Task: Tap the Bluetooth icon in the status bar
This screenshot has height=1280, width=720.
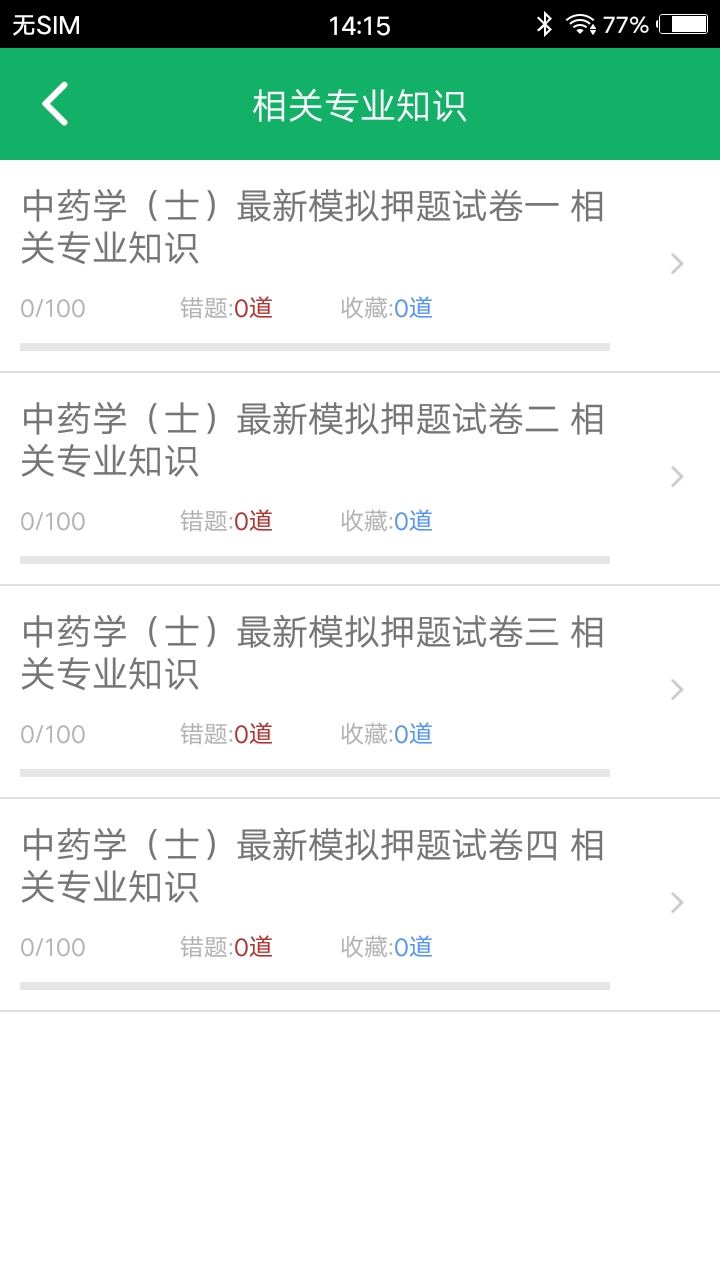Action: pos(545,24)
